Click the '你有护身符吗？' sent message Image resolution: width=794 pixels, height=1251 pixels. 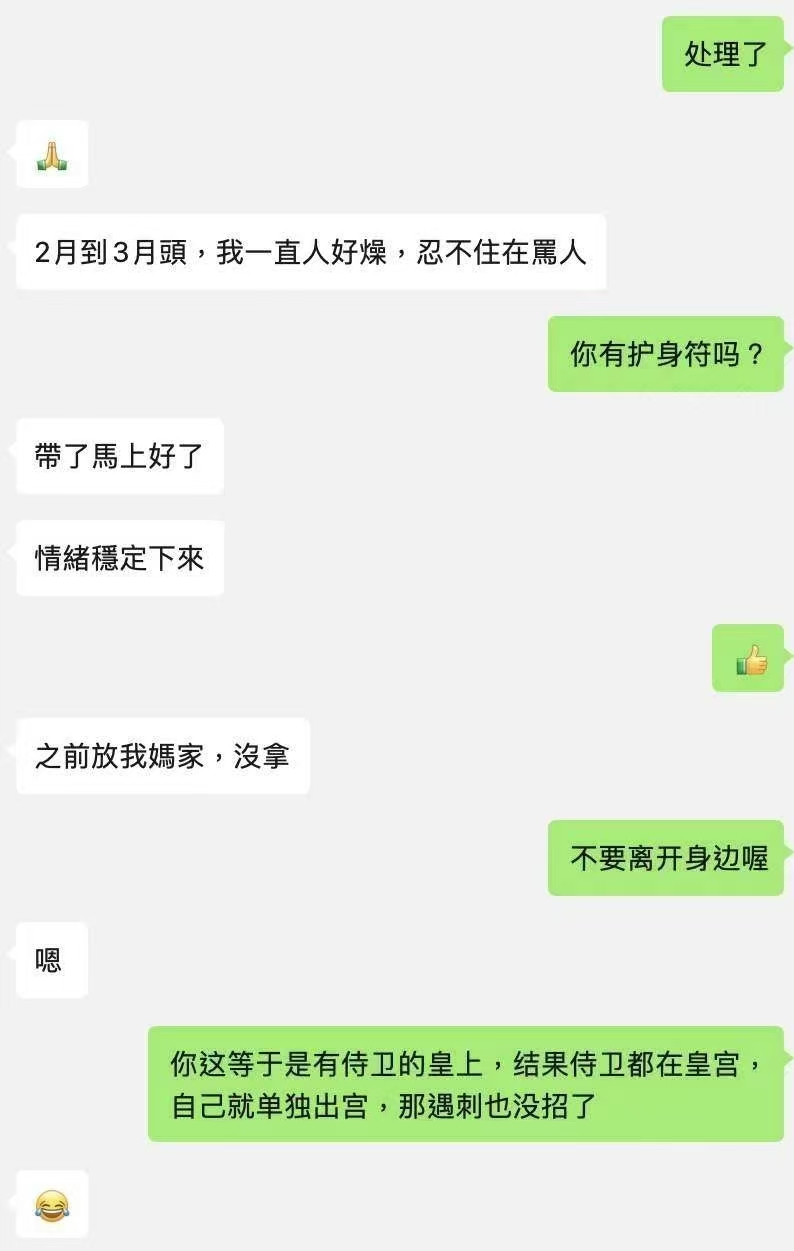[665, 356]
